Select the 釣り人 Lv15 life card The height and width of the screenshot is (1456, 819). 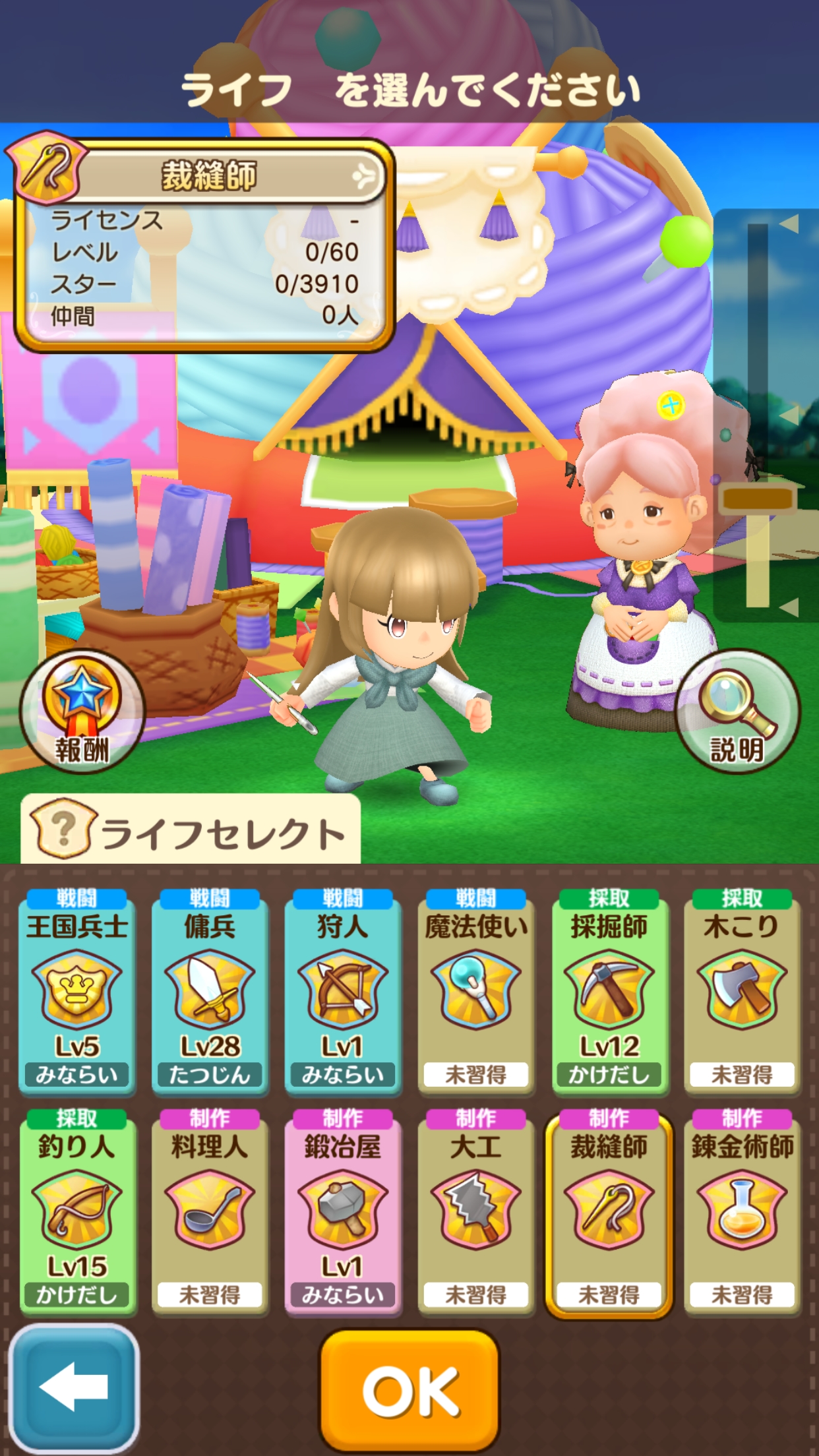pyautogui.click(x=77, y=1211)
